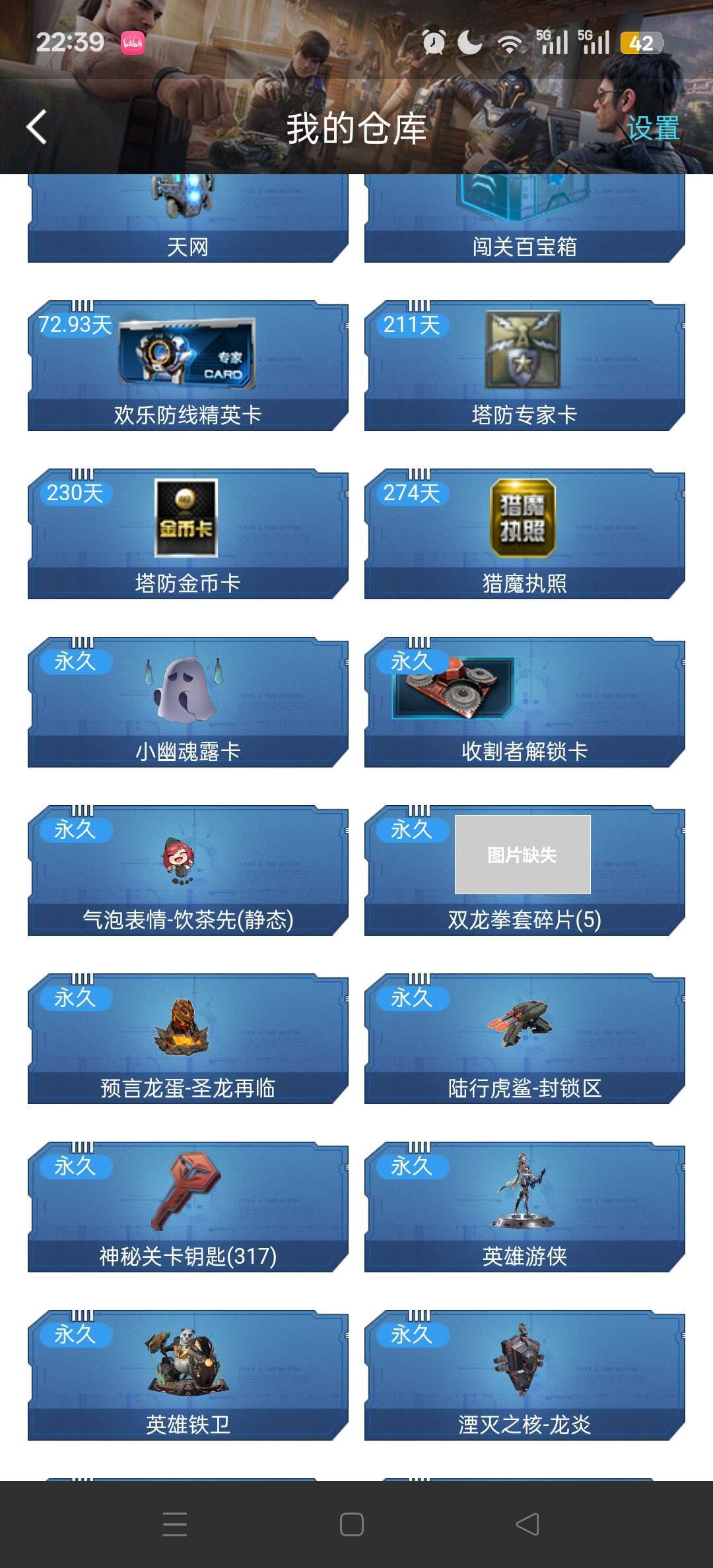The width and height of the screenshot is (713, 1568).
Task: Open 预言龙蛋-圣龙再临 item
Action: coord(187,1039)
